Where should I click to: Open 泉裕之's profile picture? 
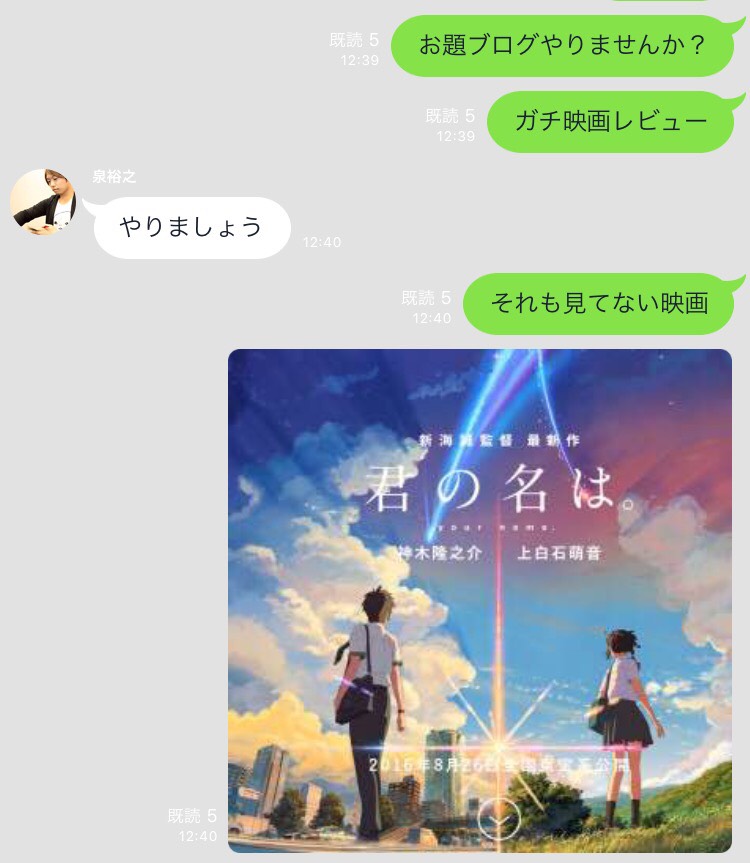pyautogui.click(x=44, y=202)
